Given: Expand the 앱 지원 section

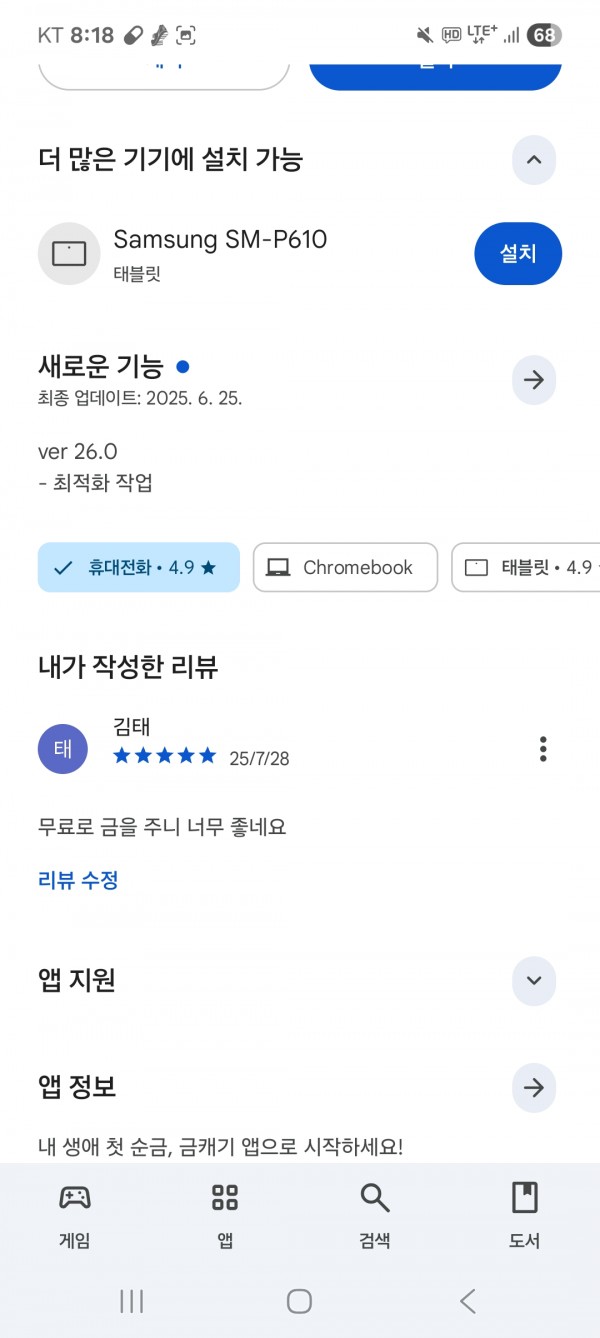Looking at the screenshot, I should (533, 981).
